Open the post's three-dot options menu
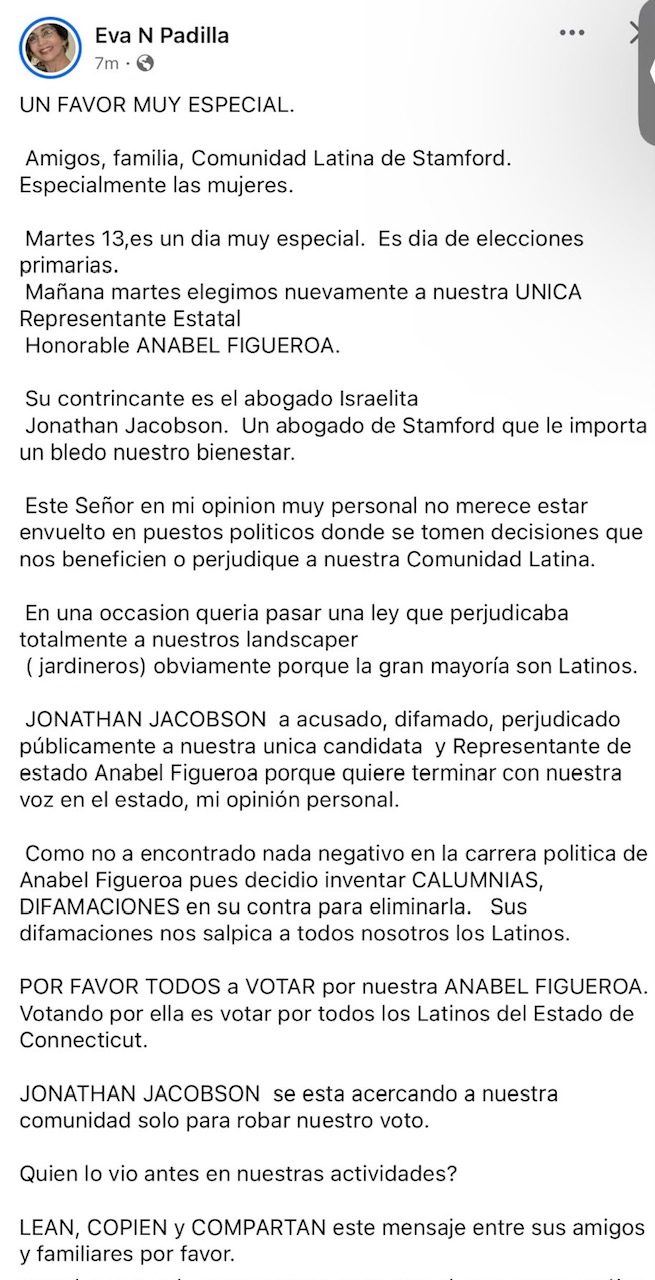Viewport: 655px width, 1280px height. (572, 33)
